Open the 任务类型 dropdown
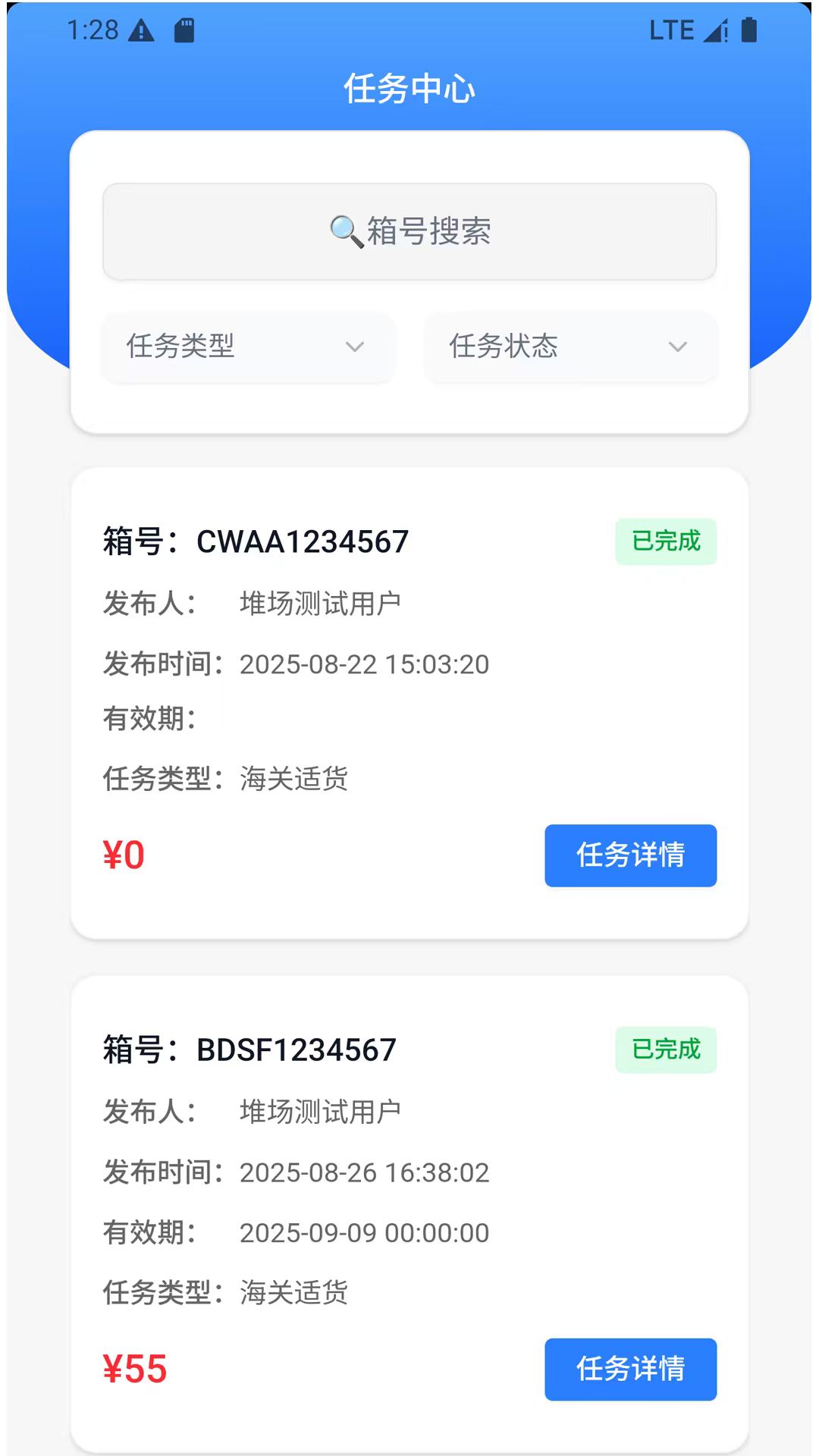 coord(247,348)
